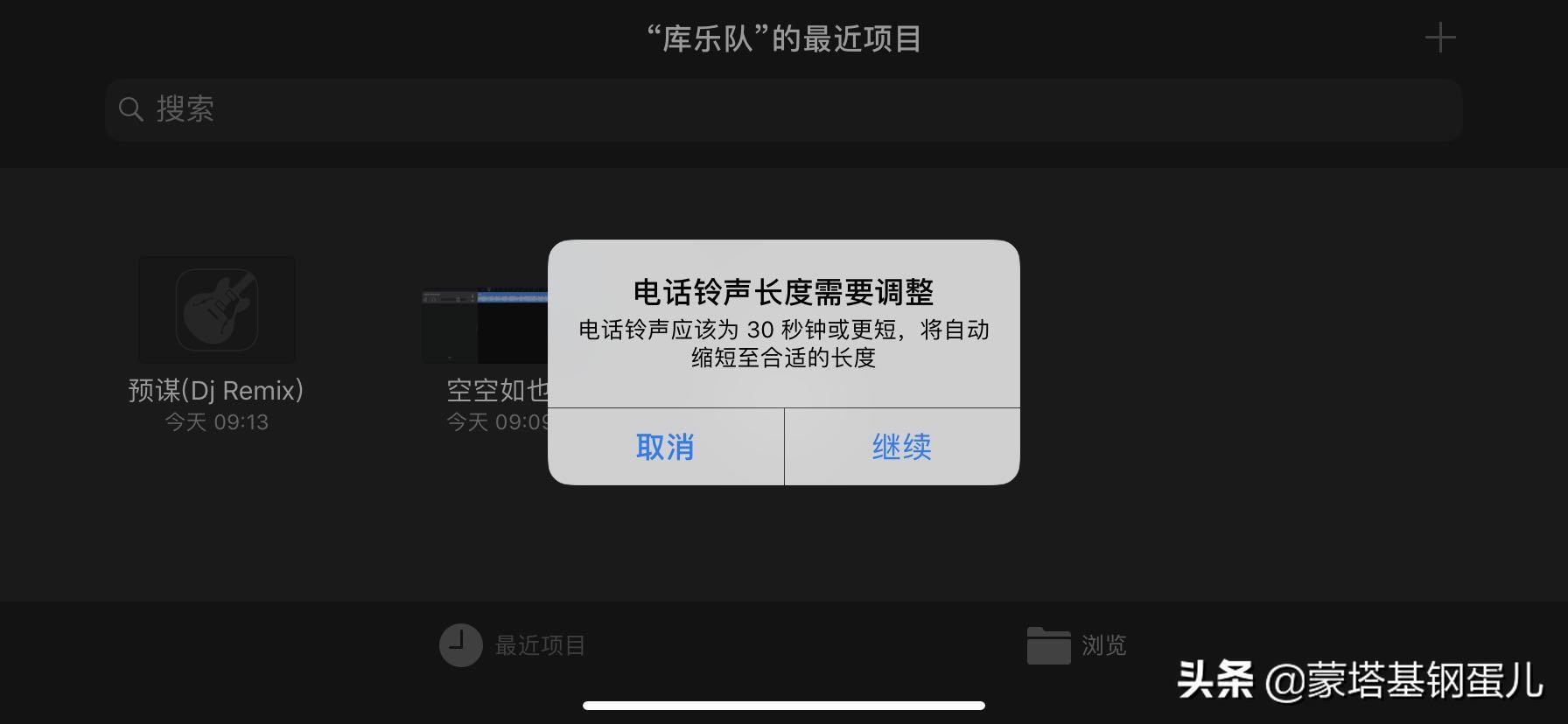Tap 继续 to continue ringtone export
Screen dimensions: 1568x724
(901, 447)
